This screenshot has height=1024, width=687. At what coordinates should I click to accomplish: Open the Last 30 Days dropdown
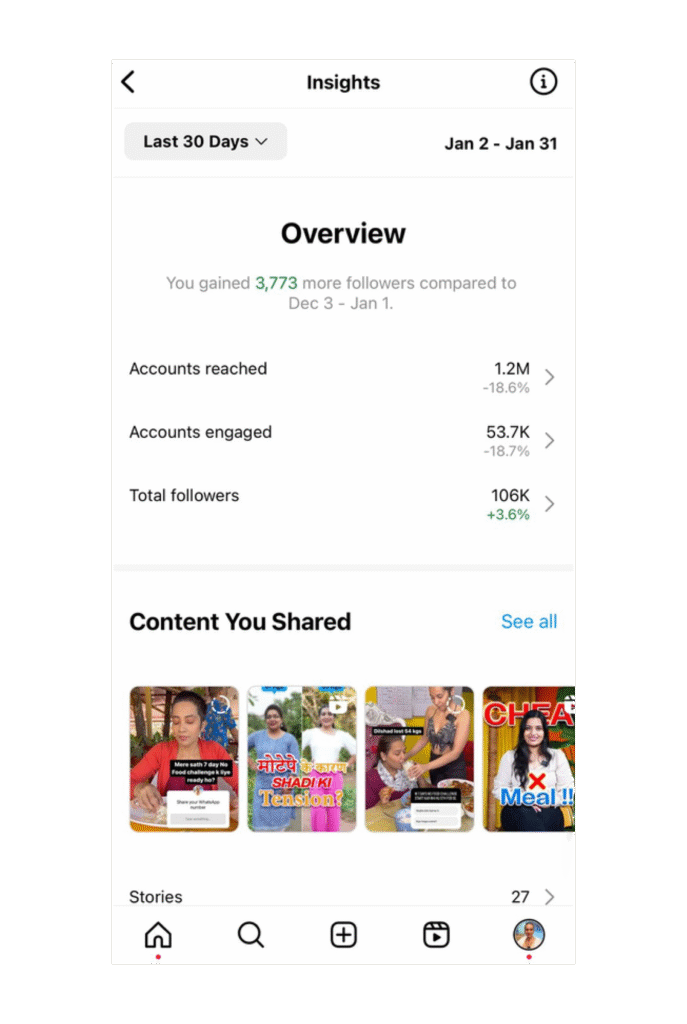[205, 141]
